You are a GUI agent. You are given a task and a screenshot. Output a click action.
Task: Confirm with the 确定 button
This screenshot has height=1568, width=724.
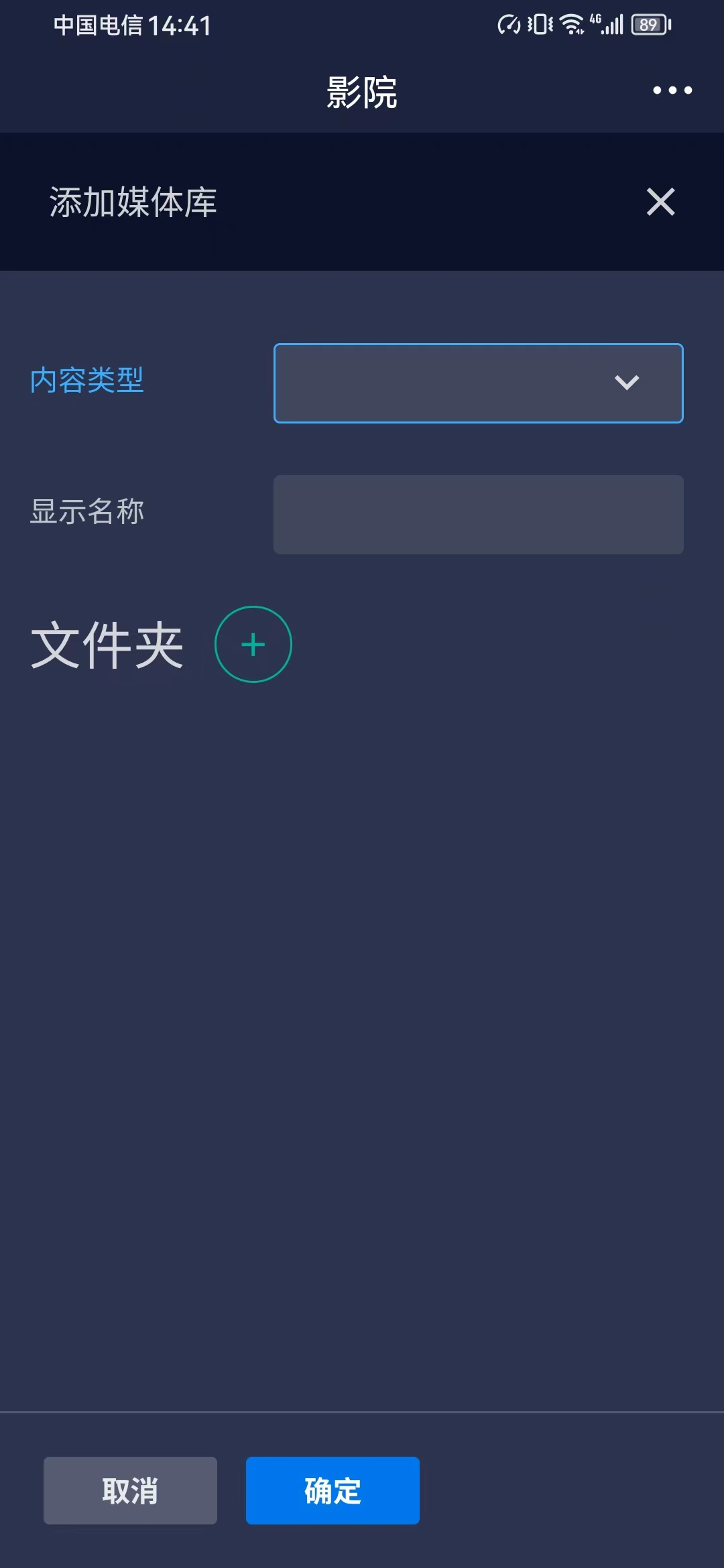pyautogui.click(x=333, y=1490)
